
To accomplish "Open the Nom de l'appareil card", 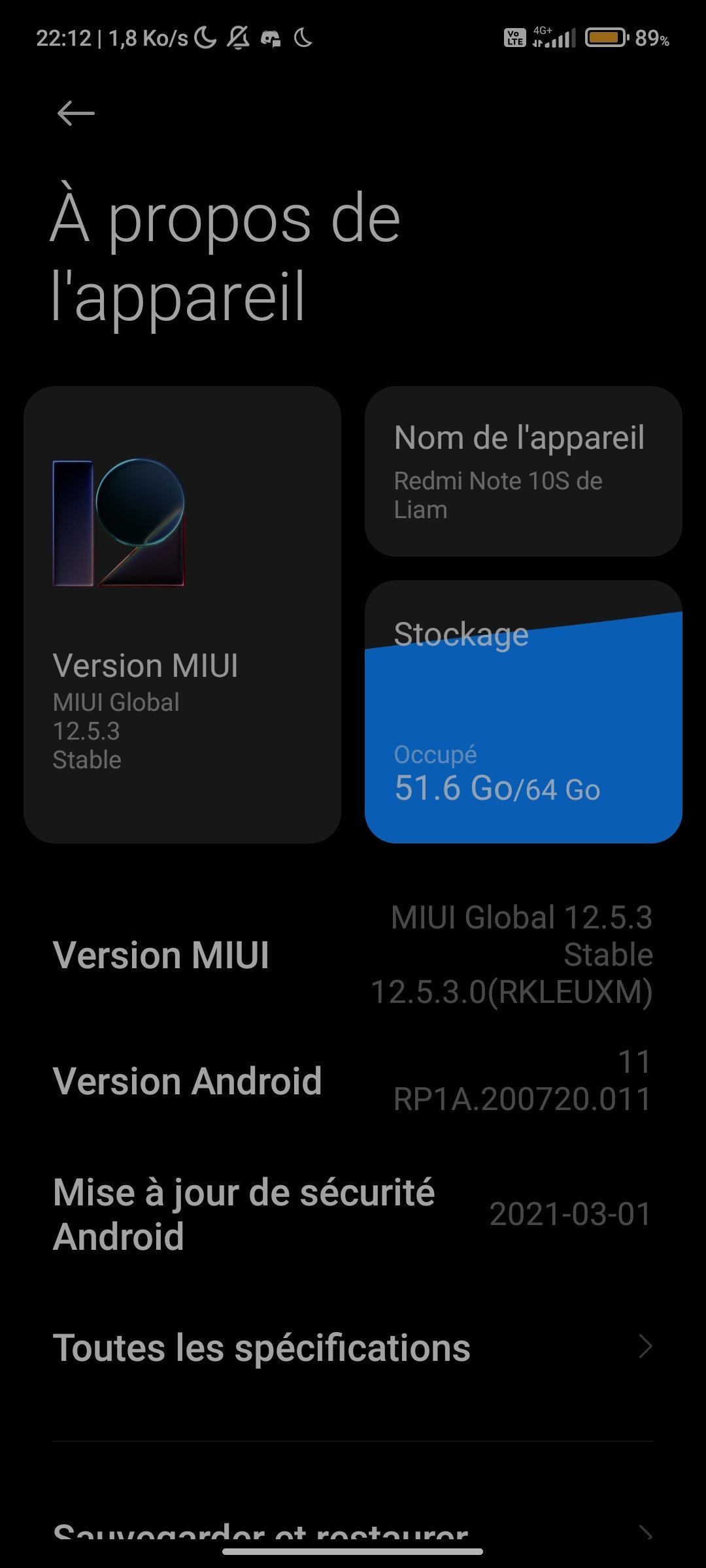I will pyautogui.click(x=523, y=471).
